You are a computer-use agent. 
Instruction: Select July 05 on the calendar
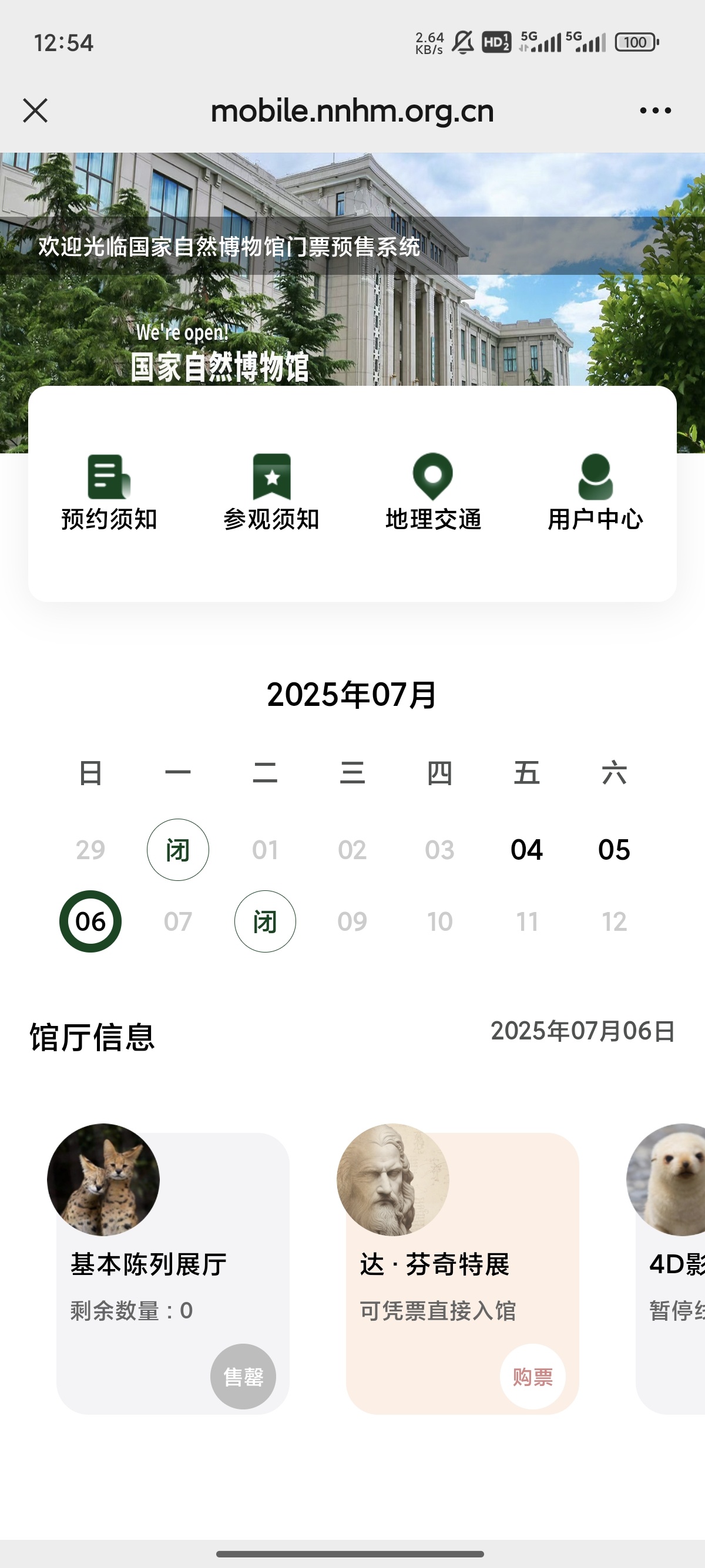click(614, 850)
